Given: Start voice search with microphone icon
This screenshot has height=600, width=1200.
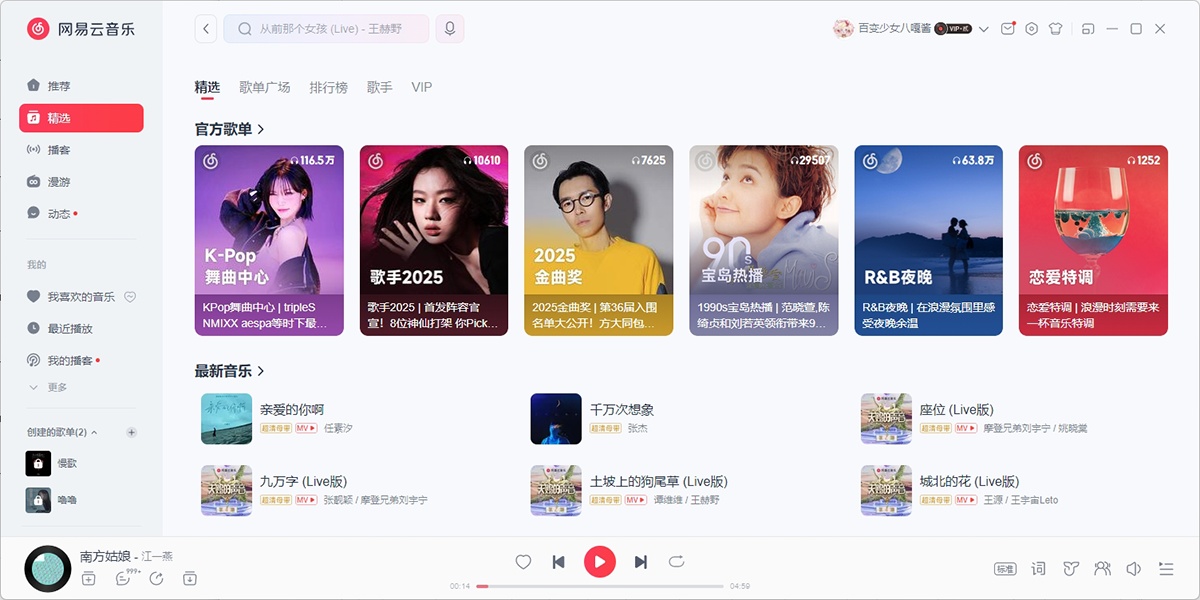Looking at the screenshot, I should (450, 29).
